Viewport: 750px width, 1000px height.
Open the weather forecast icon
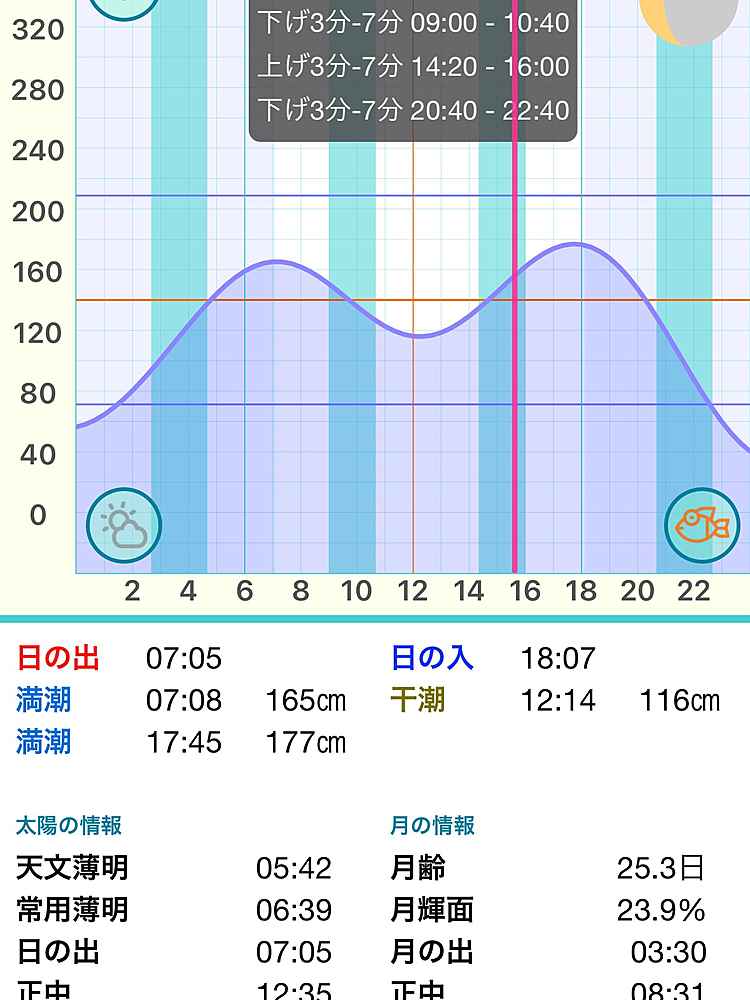click(124, 526)
